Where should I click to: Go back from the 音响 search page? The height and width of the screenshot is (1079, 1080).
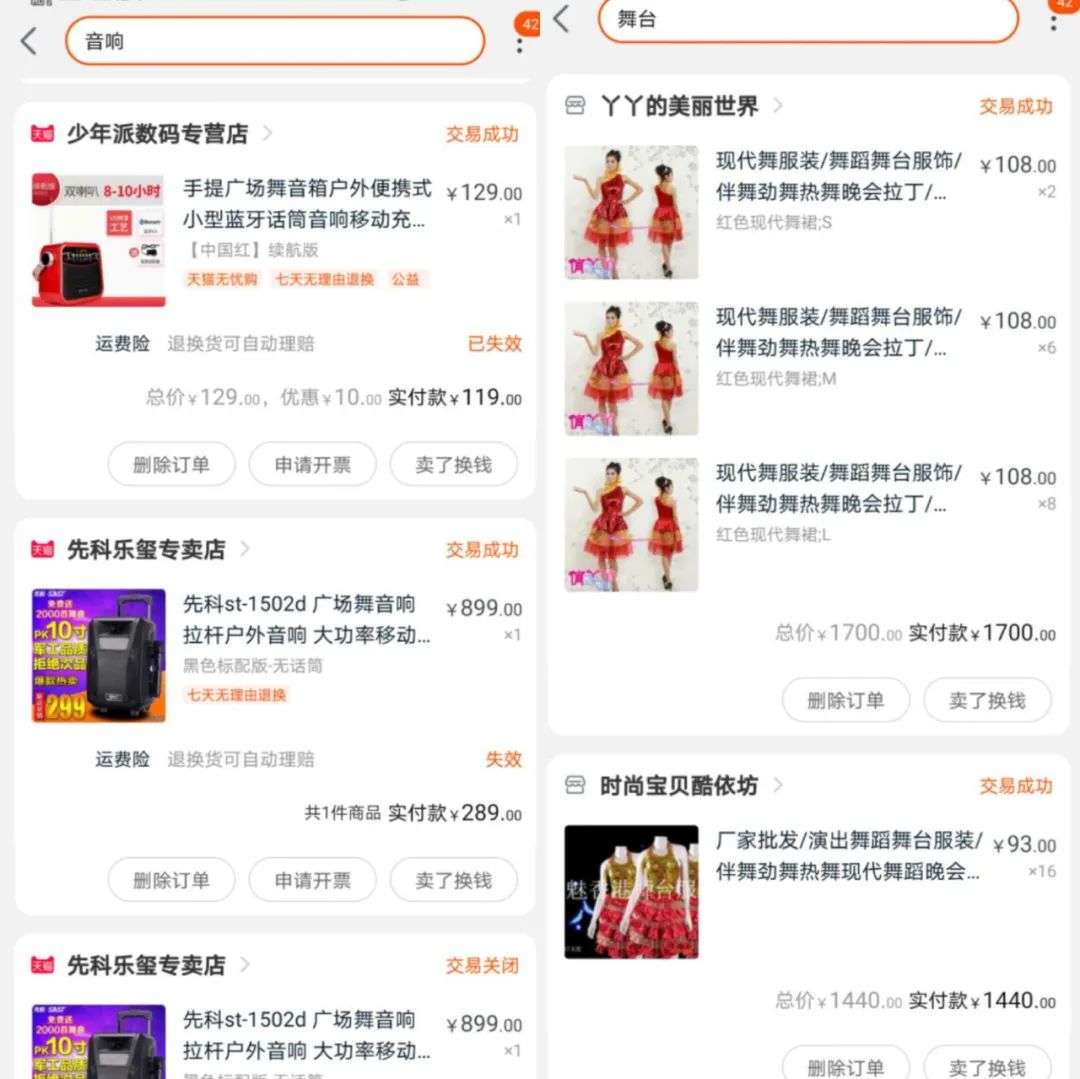(29, 41)
